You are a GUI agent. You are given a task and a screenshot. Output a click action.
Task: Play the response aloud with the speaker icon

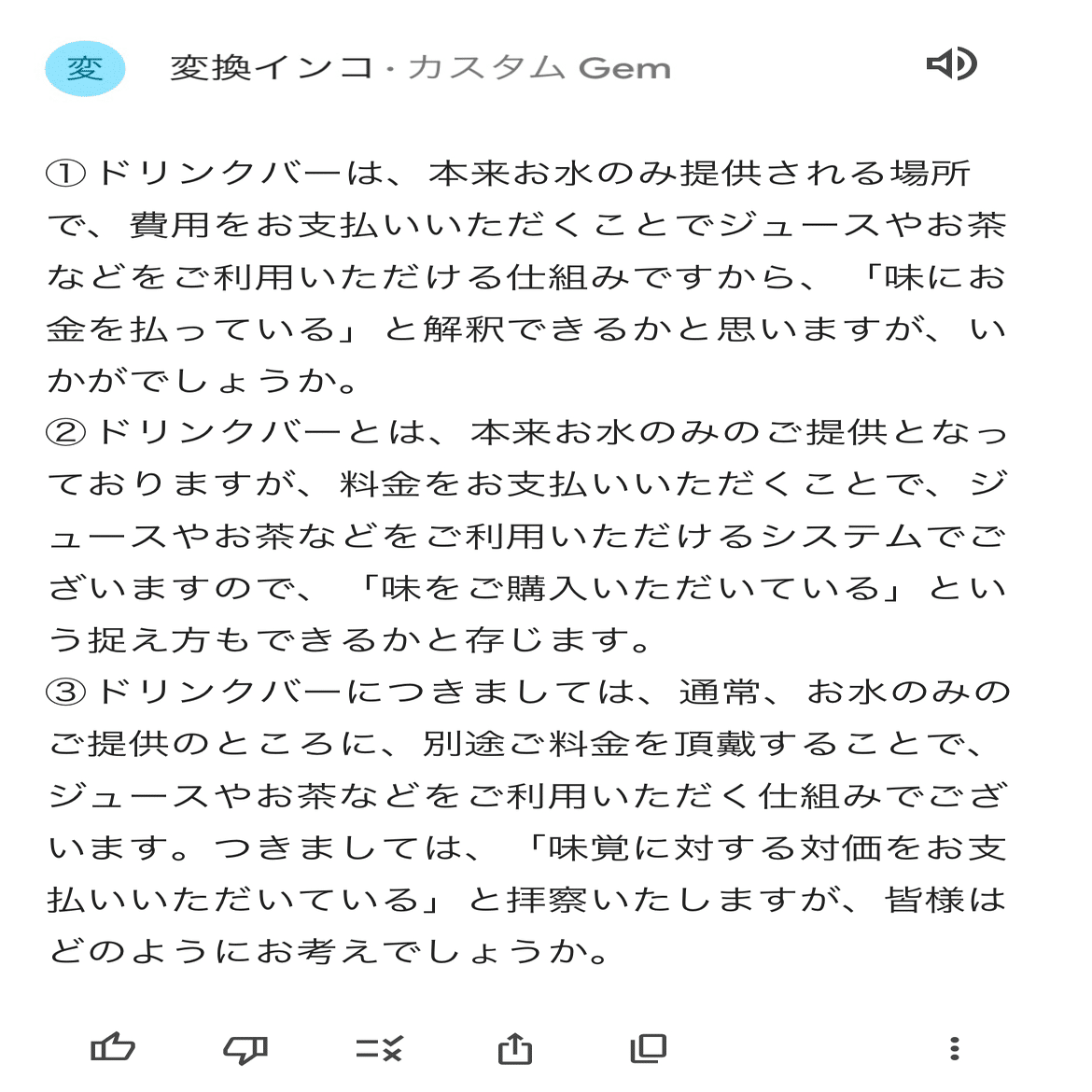[x=951, y=64]
